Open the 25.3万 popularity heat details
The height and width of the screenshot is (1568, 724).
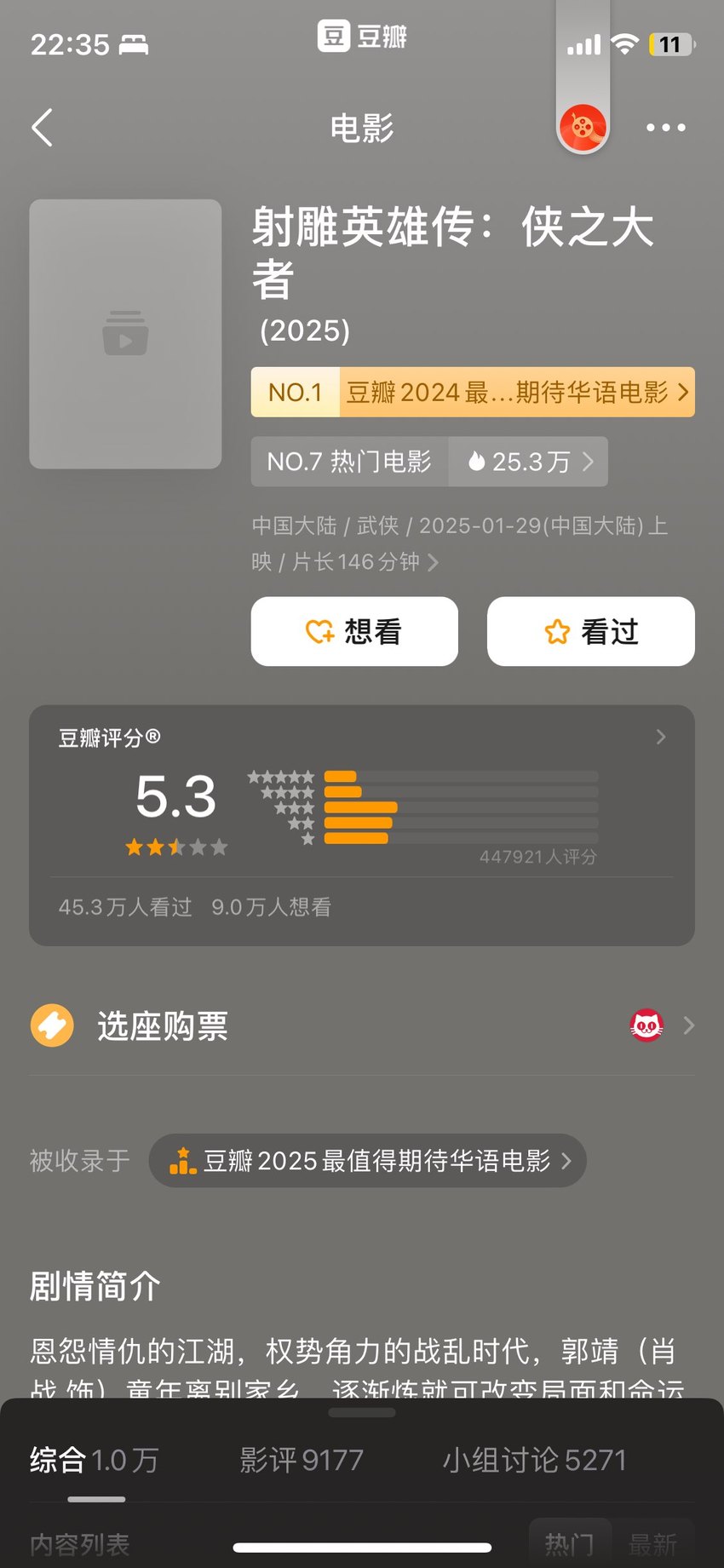[x=529, y=462]
